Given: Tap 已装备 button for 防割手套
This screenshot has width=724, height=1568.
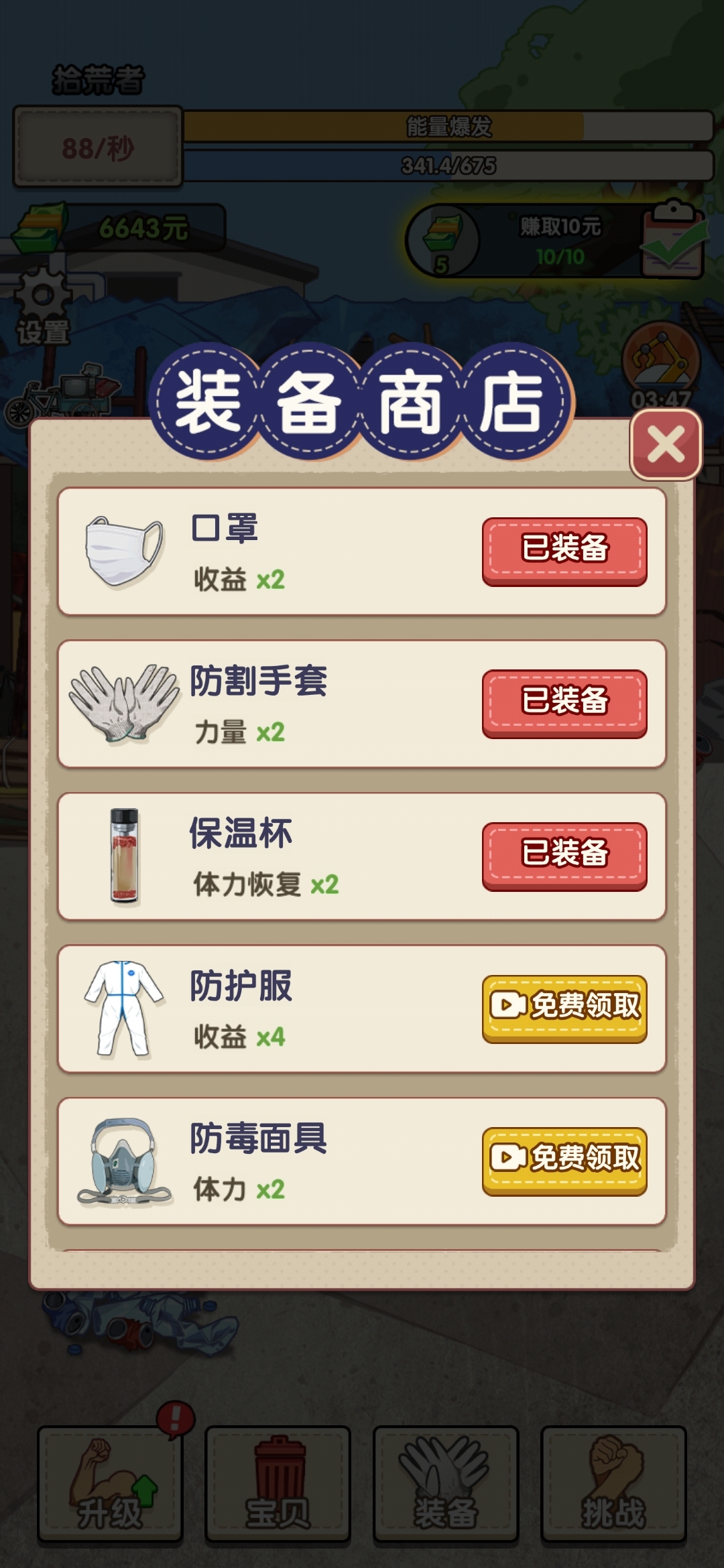Looking at the screenshot, I should click(x=564, y=702).
